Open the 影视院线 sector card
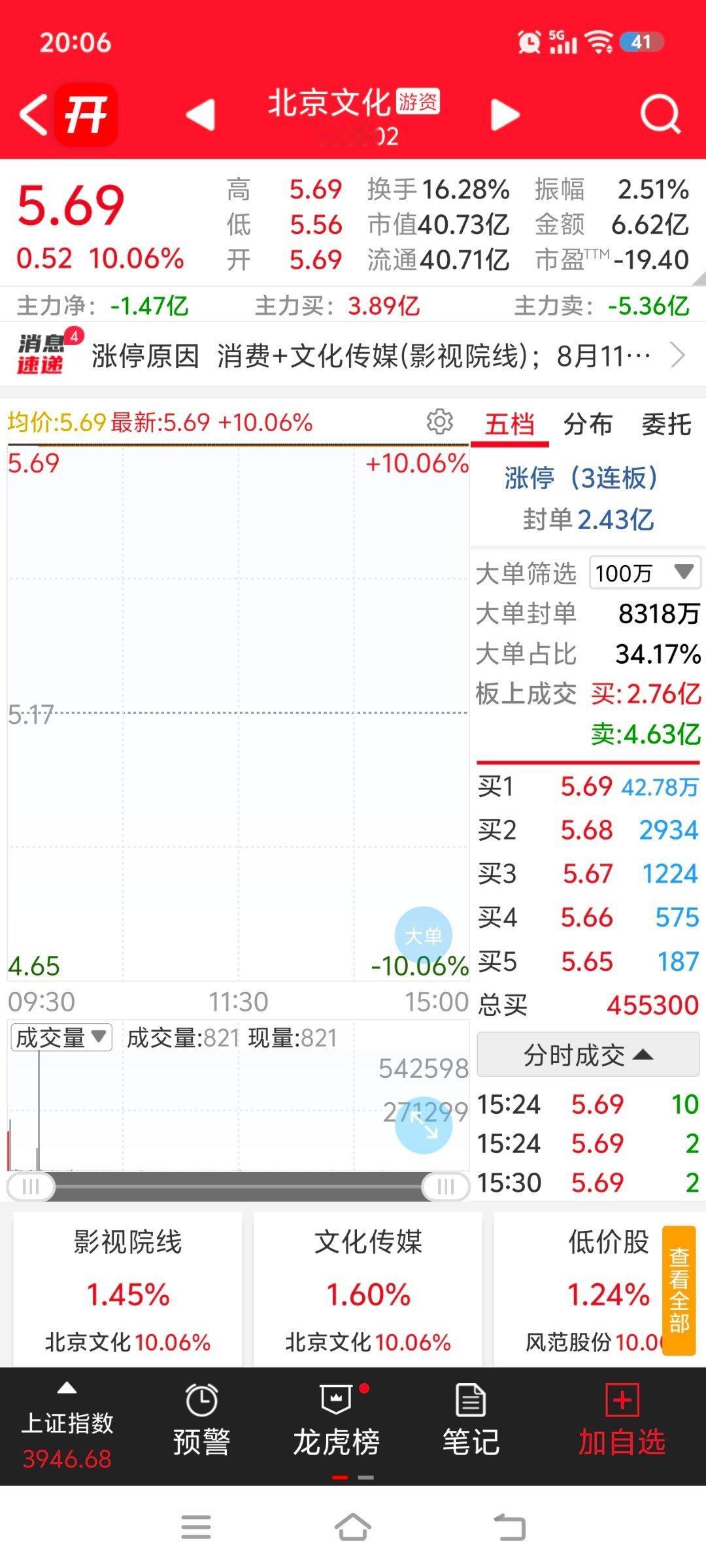Image resolution: width=706 pixels, height=1568 pixels. [127, 1289]
